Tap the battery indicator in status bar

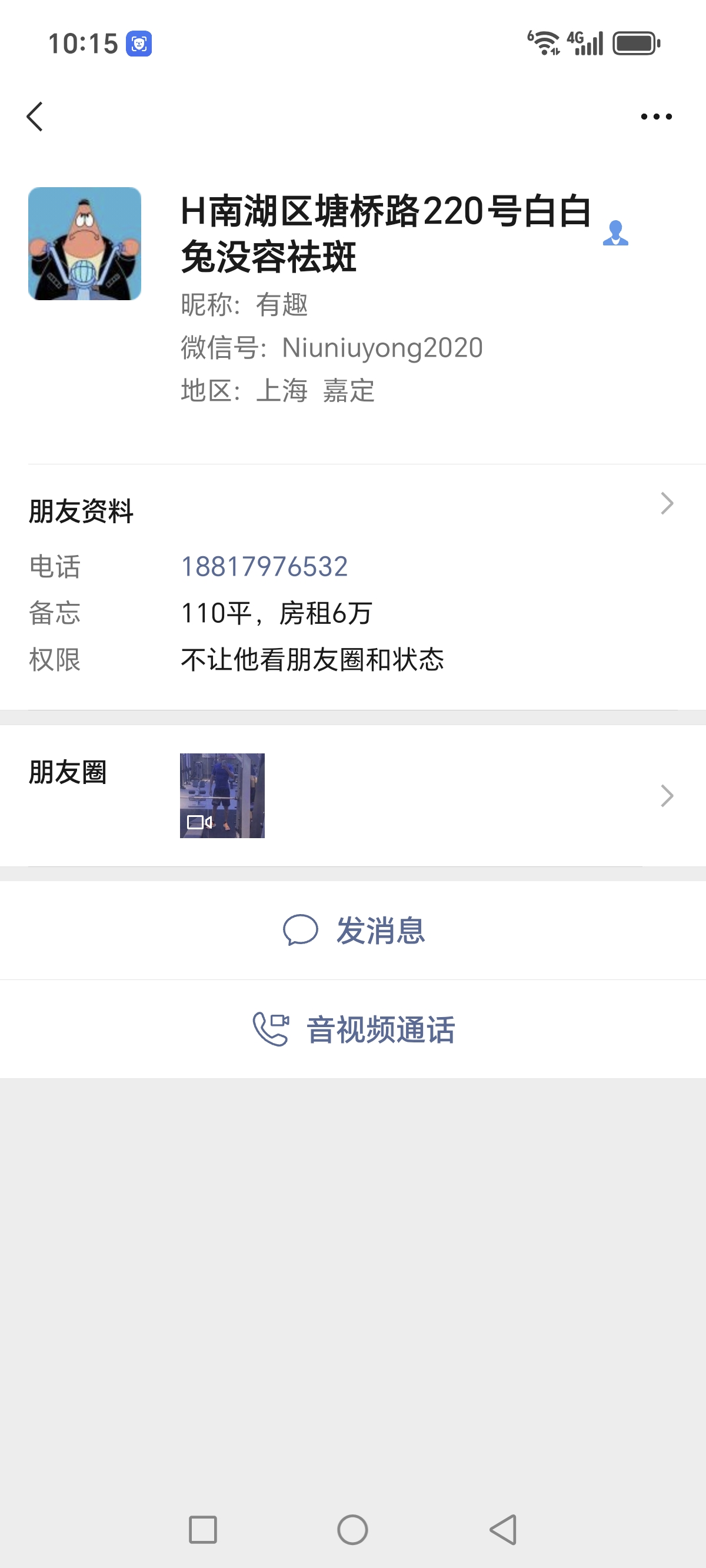(x=634, y=42)
